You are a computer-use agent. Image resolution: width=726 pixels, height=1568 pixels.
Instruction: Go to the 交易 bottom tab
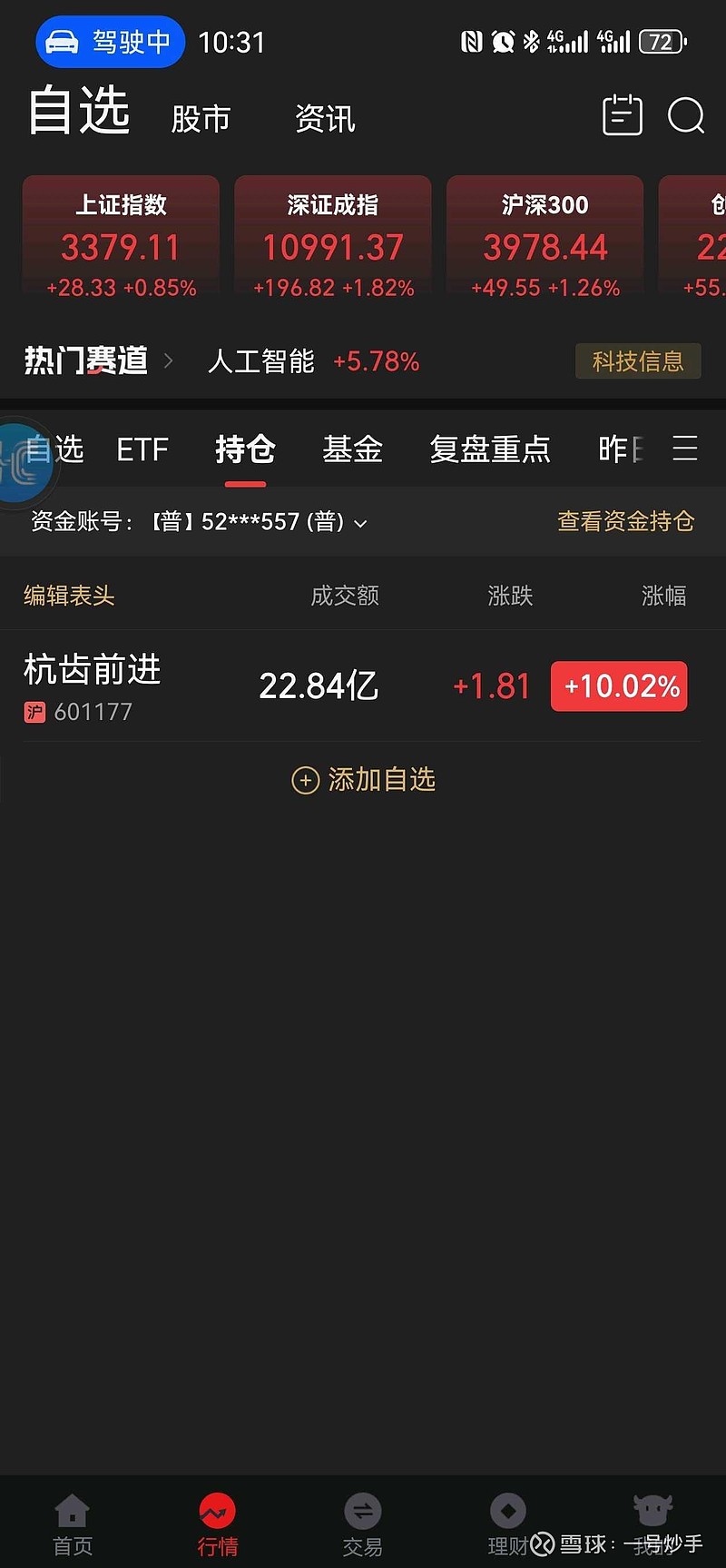point(363,1525)
